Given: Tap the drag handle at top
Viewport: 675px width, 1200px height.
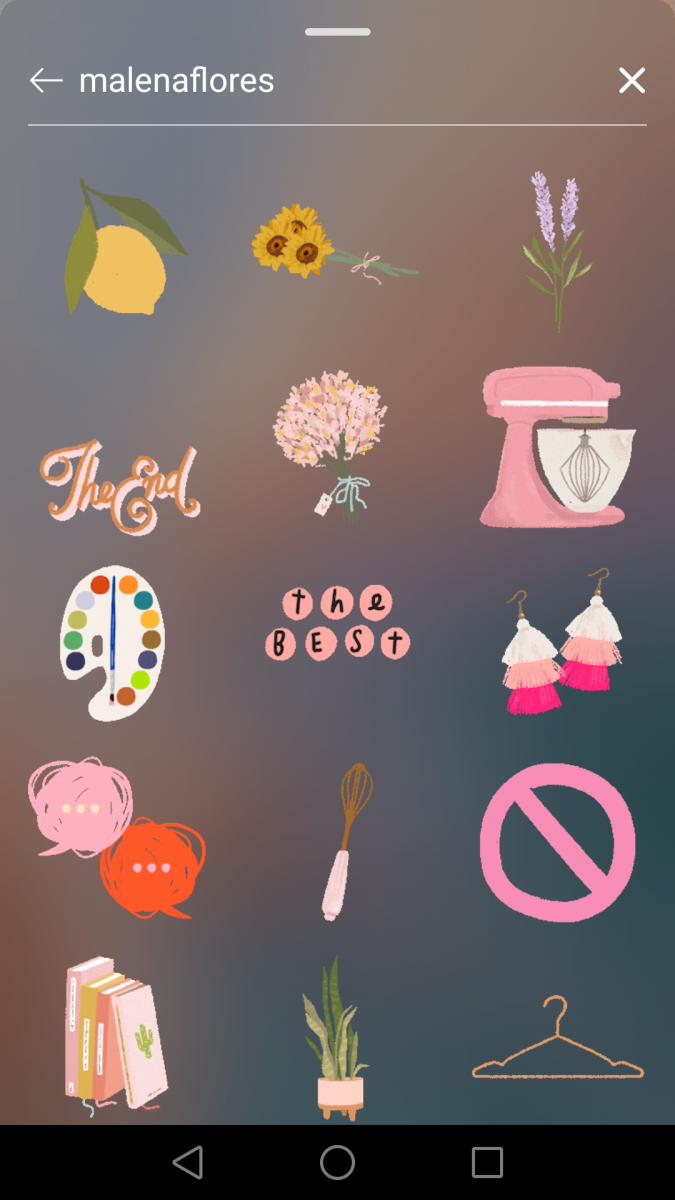Looking at the screenshot, I should coord(337,32).
